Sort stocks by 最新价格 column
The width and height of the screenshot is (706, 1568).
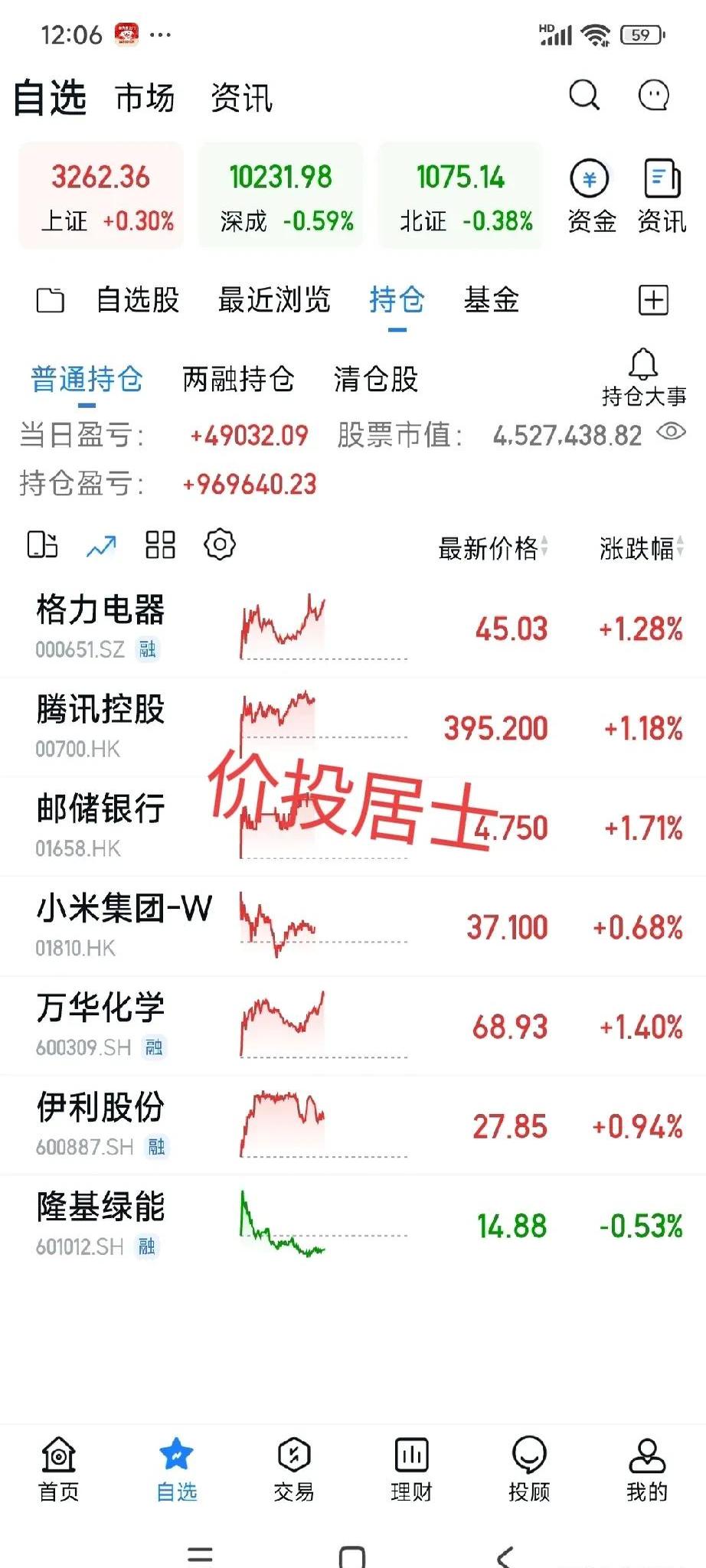pyautogui.click(x=489, y=547)
